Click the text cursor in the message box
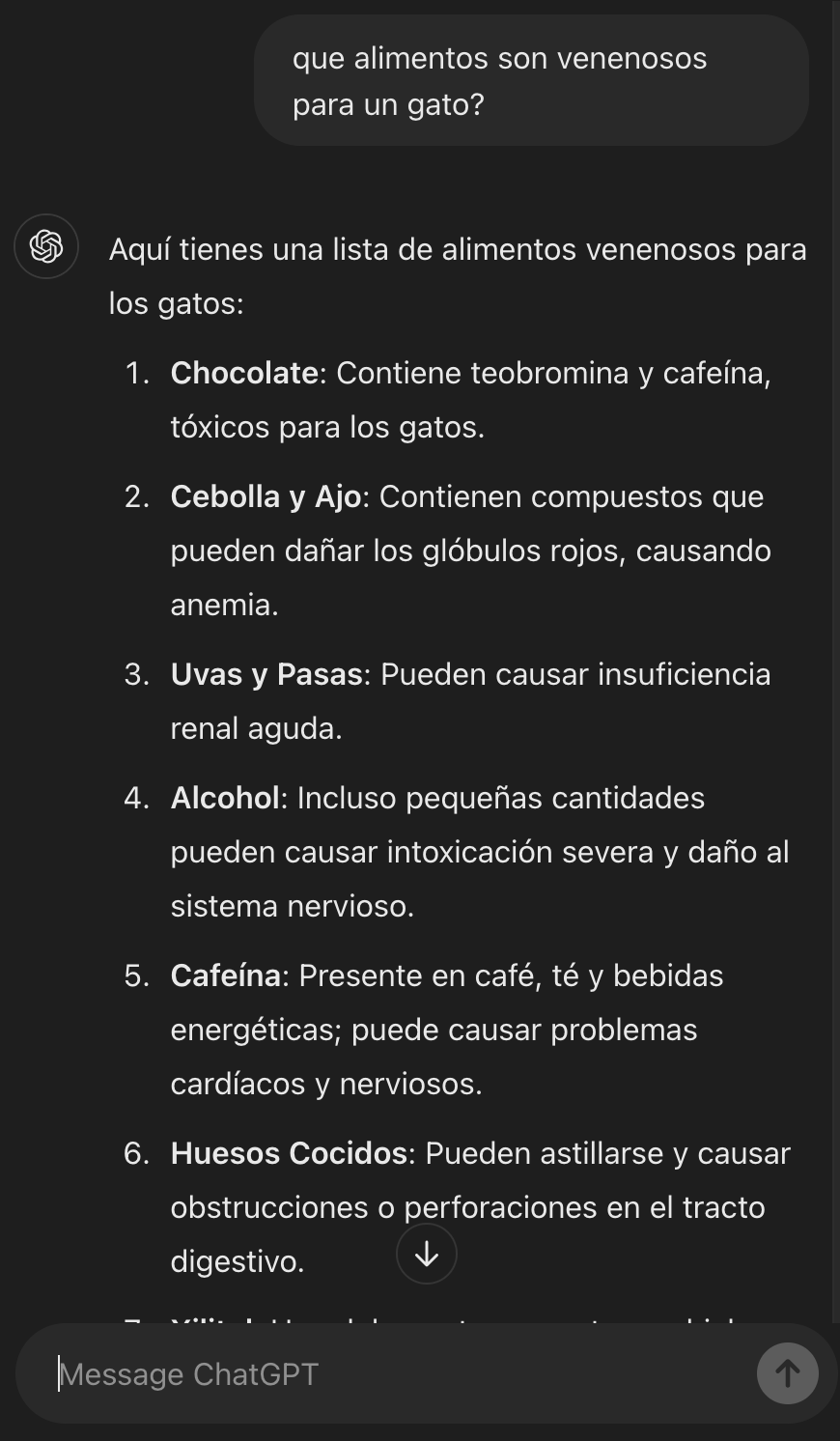This screenshot has width=840, height=1441. tap(60, 1373)
